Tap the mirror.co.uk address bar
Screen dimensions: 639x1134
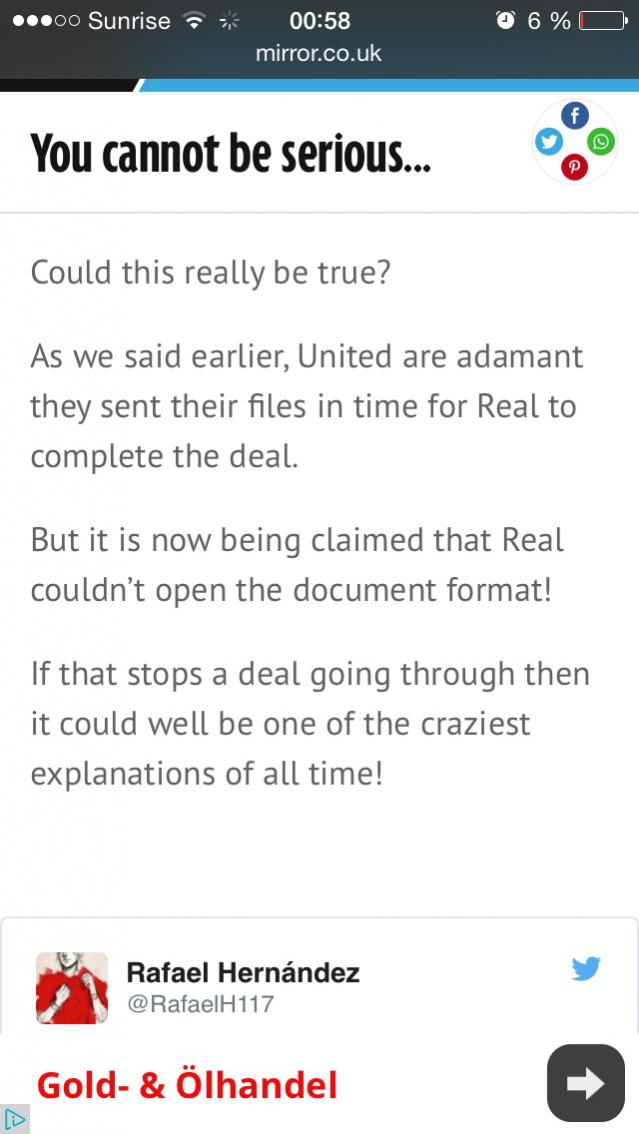click(x=318, y=54)
